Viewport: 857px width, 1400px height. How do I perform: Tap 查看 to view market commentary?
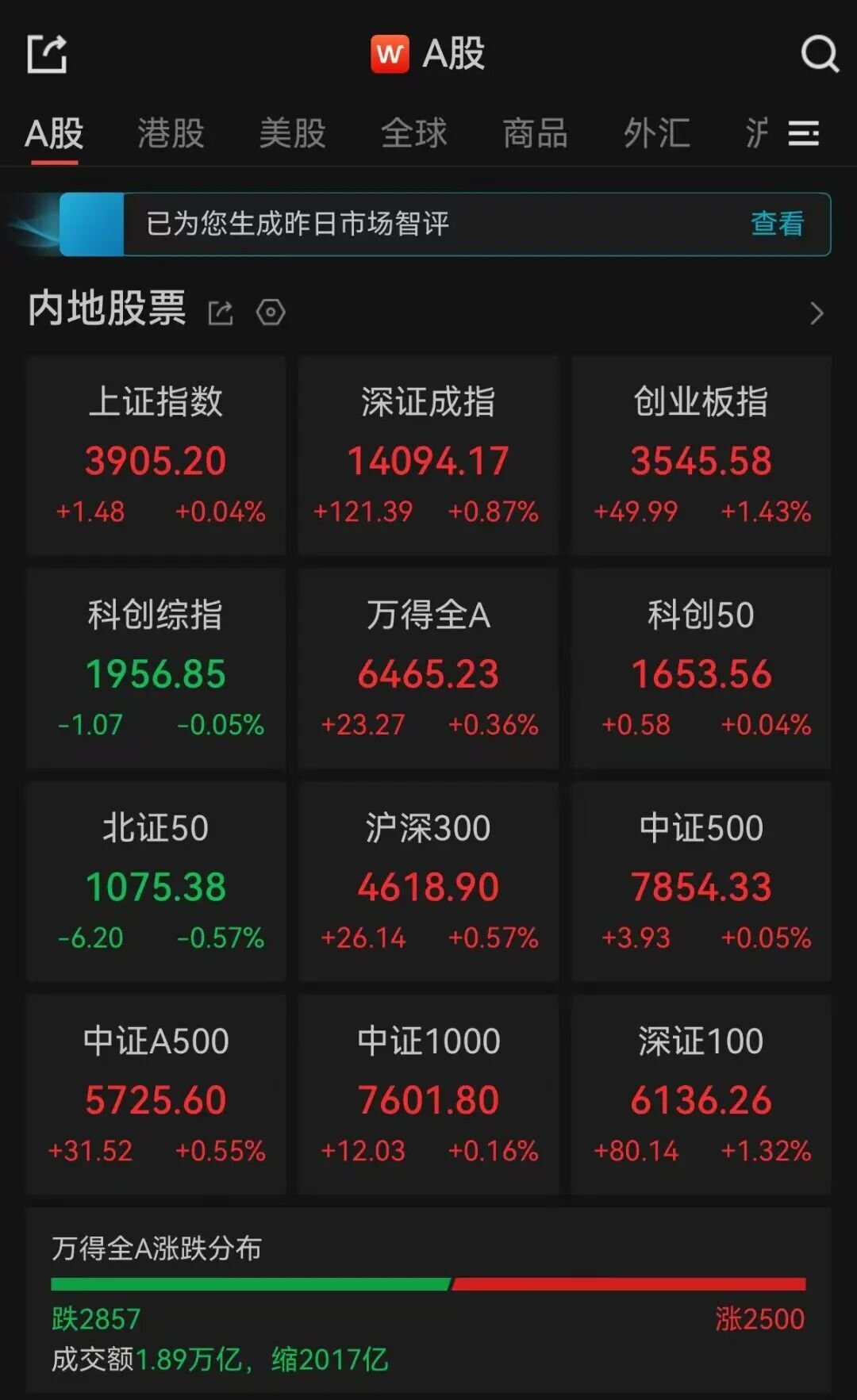[778, 224]
